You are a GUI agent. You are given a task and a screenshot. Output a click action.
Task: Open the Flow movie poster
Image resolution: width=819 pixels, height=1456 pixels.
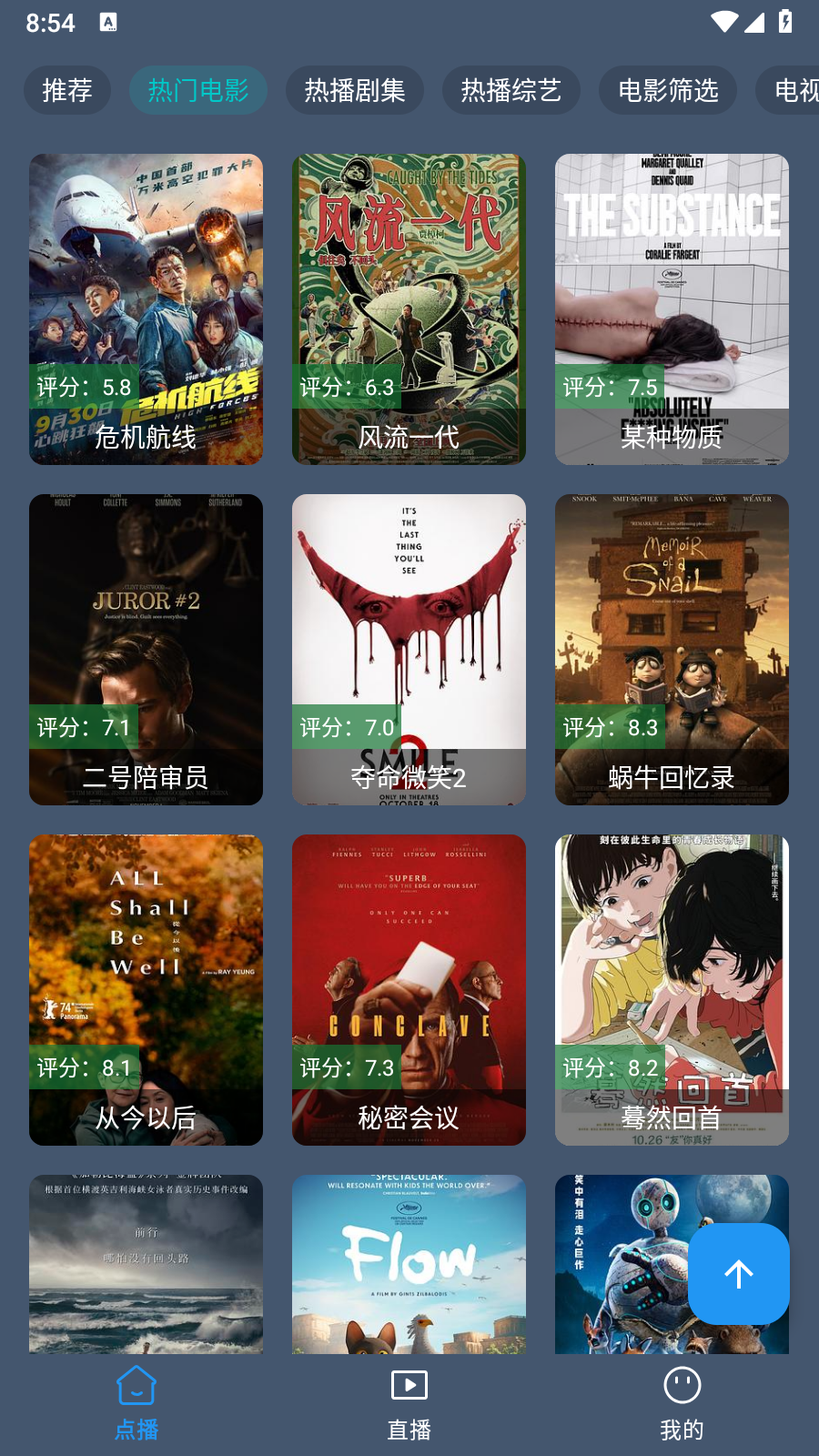(x=409, y=1263)
